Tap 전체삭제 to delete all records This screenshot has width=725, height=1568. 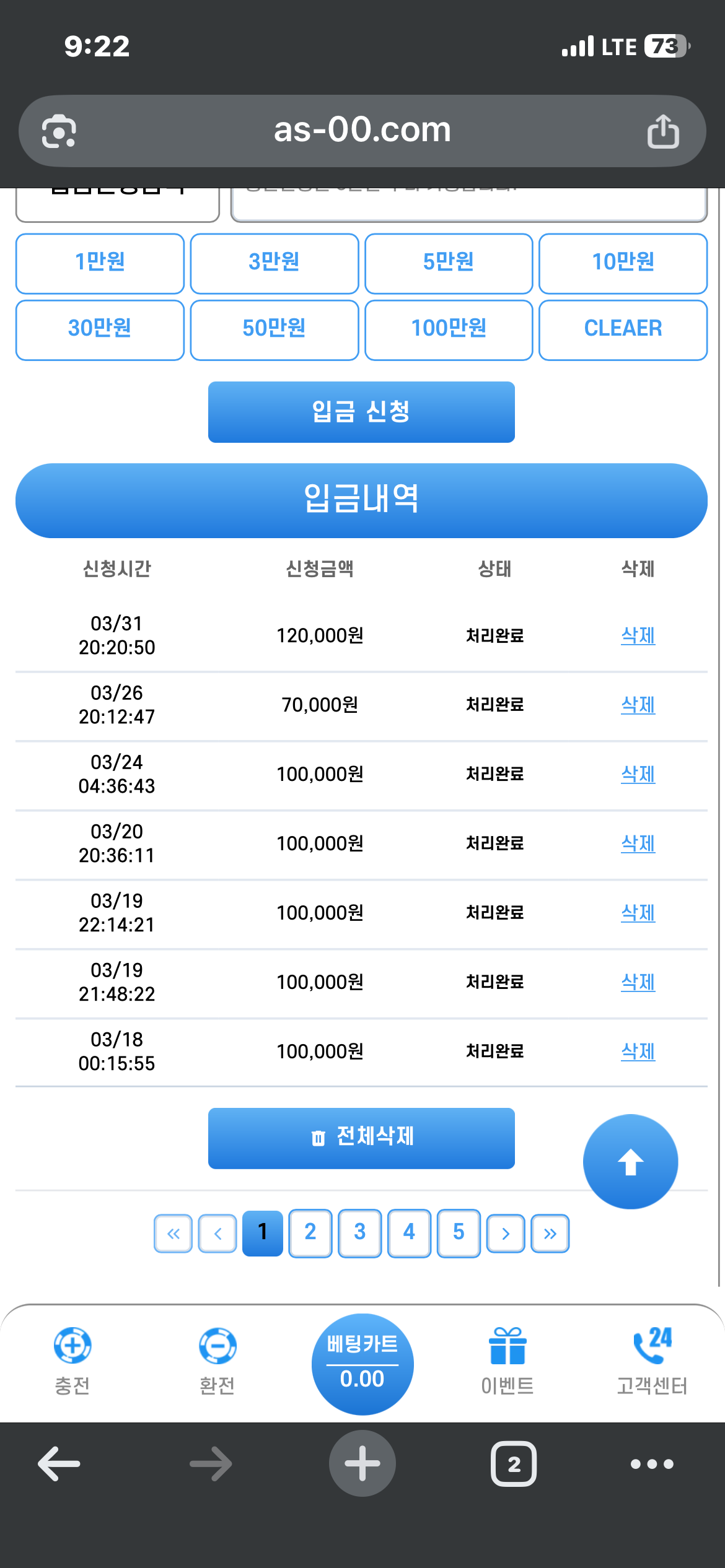tap(361, 1138)
